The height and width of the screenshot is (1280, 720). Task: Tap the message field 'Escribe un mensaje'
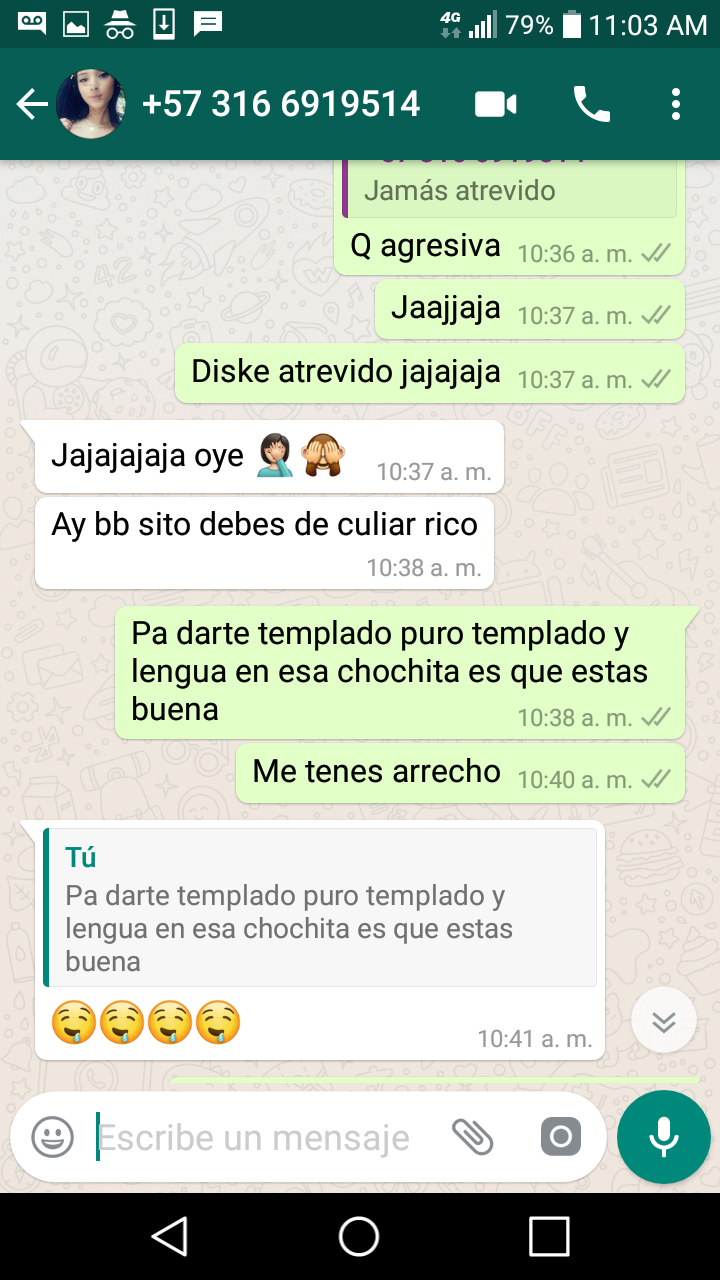[255, 1137]
